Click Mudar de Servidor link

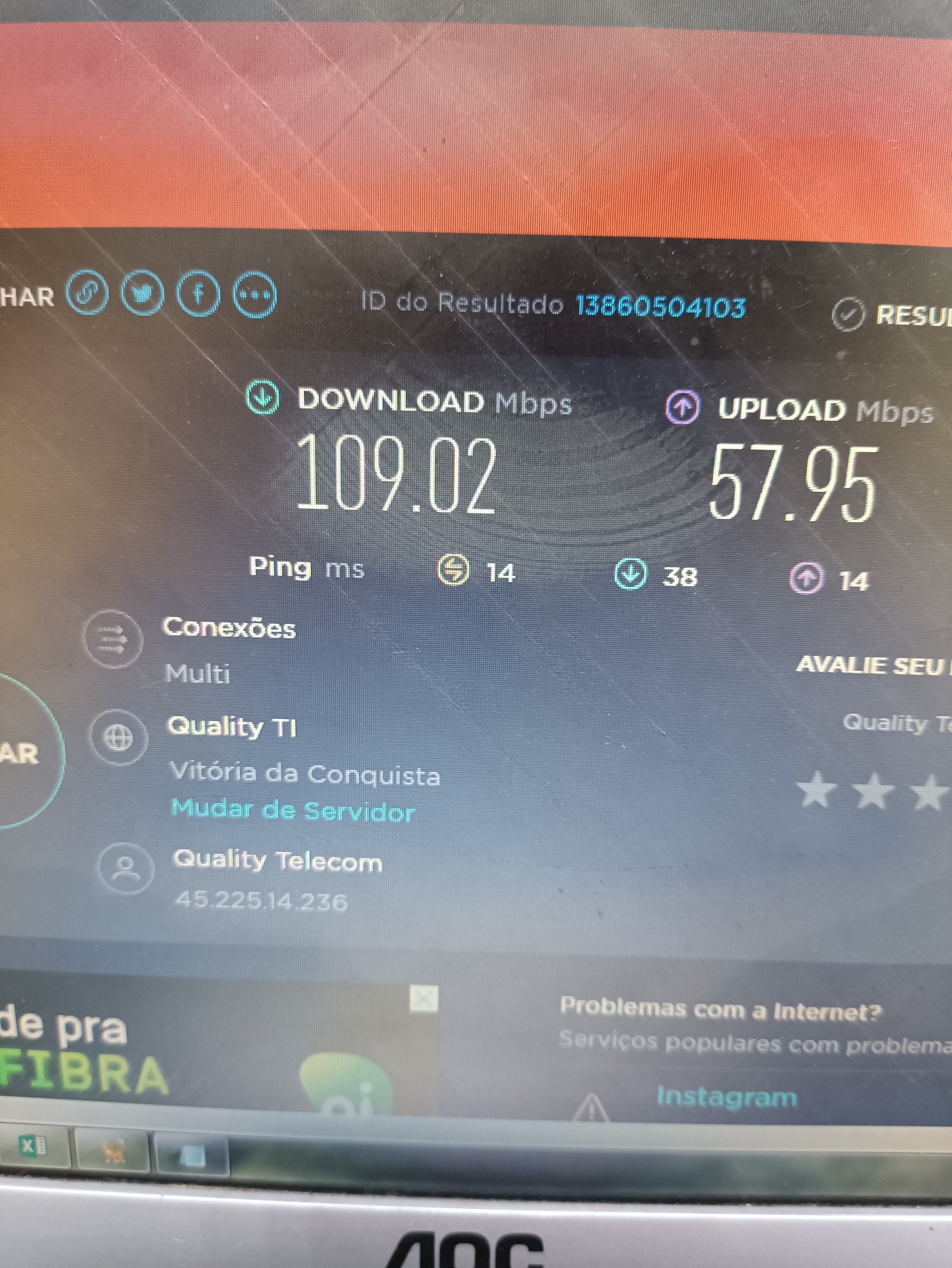(293, 811)
